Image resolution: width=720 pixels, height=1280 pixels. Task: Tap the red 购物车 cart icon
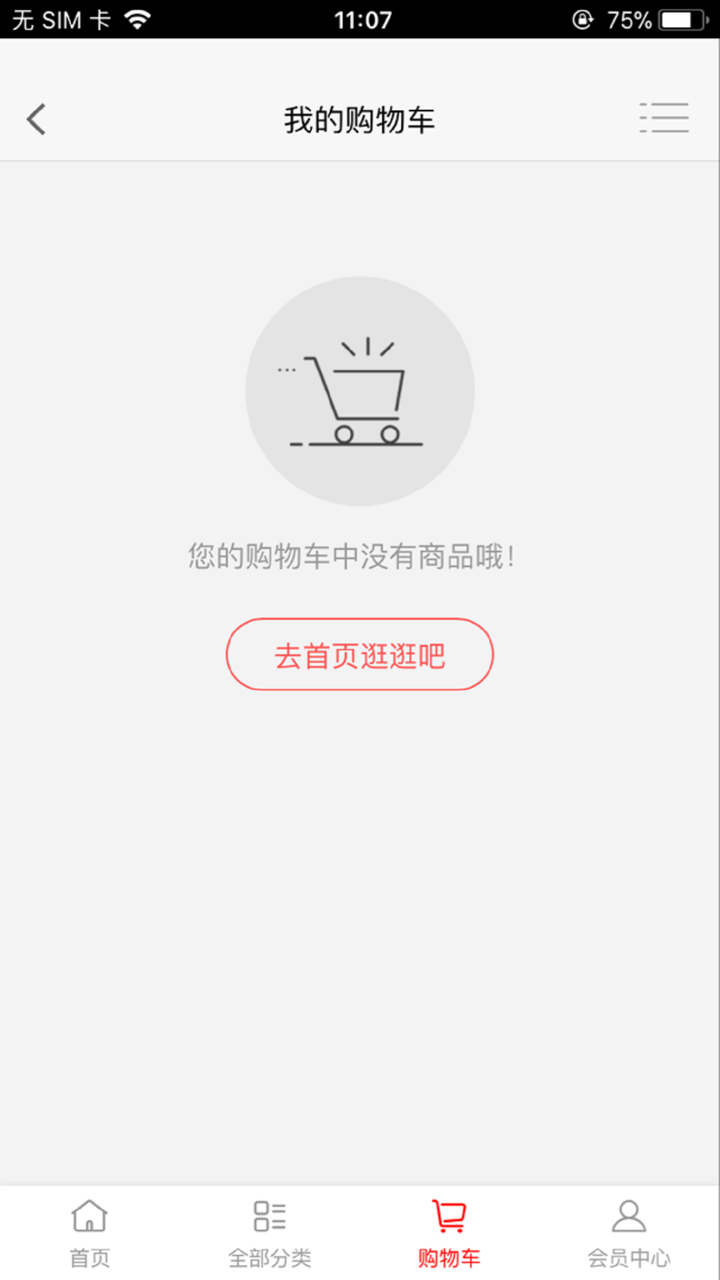(449, 1216)
